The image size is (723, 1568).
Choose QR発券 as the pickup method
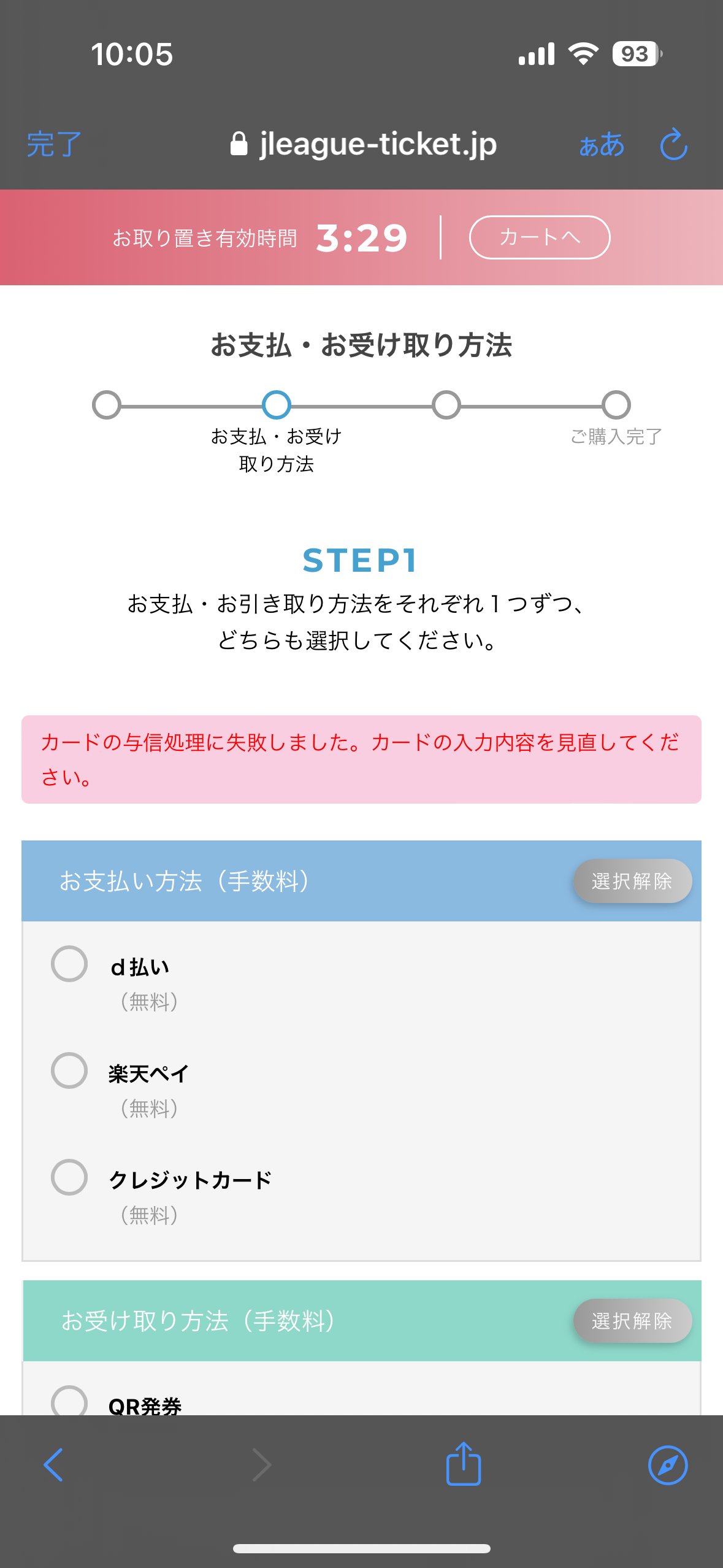coord(69,1401)
